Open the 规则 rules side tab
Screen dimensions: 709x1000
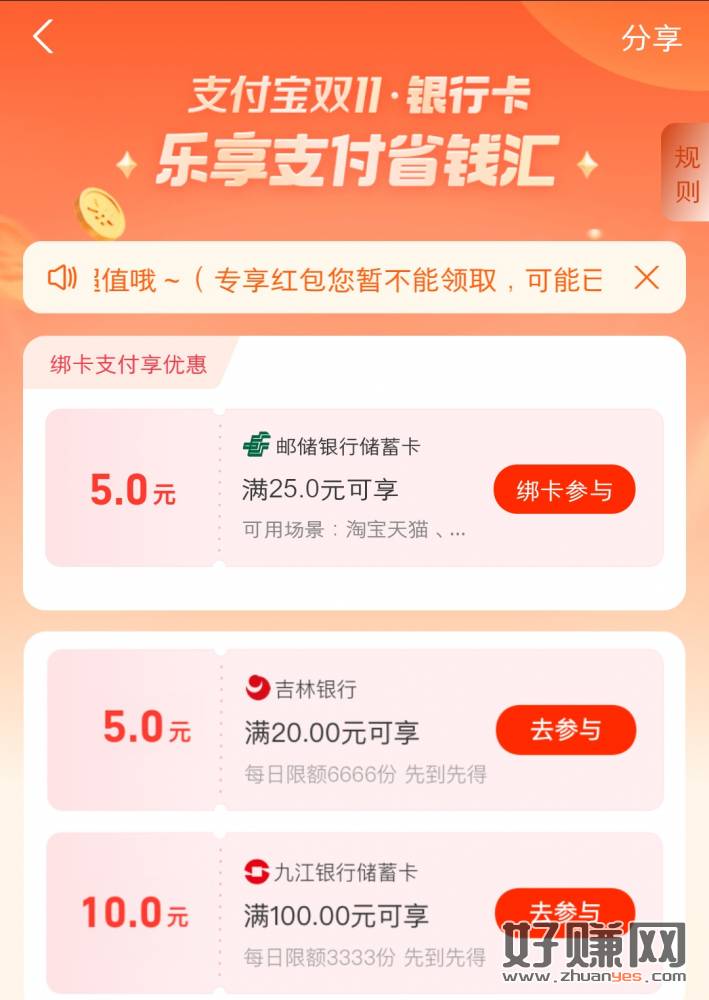click(x=687, y=173)
